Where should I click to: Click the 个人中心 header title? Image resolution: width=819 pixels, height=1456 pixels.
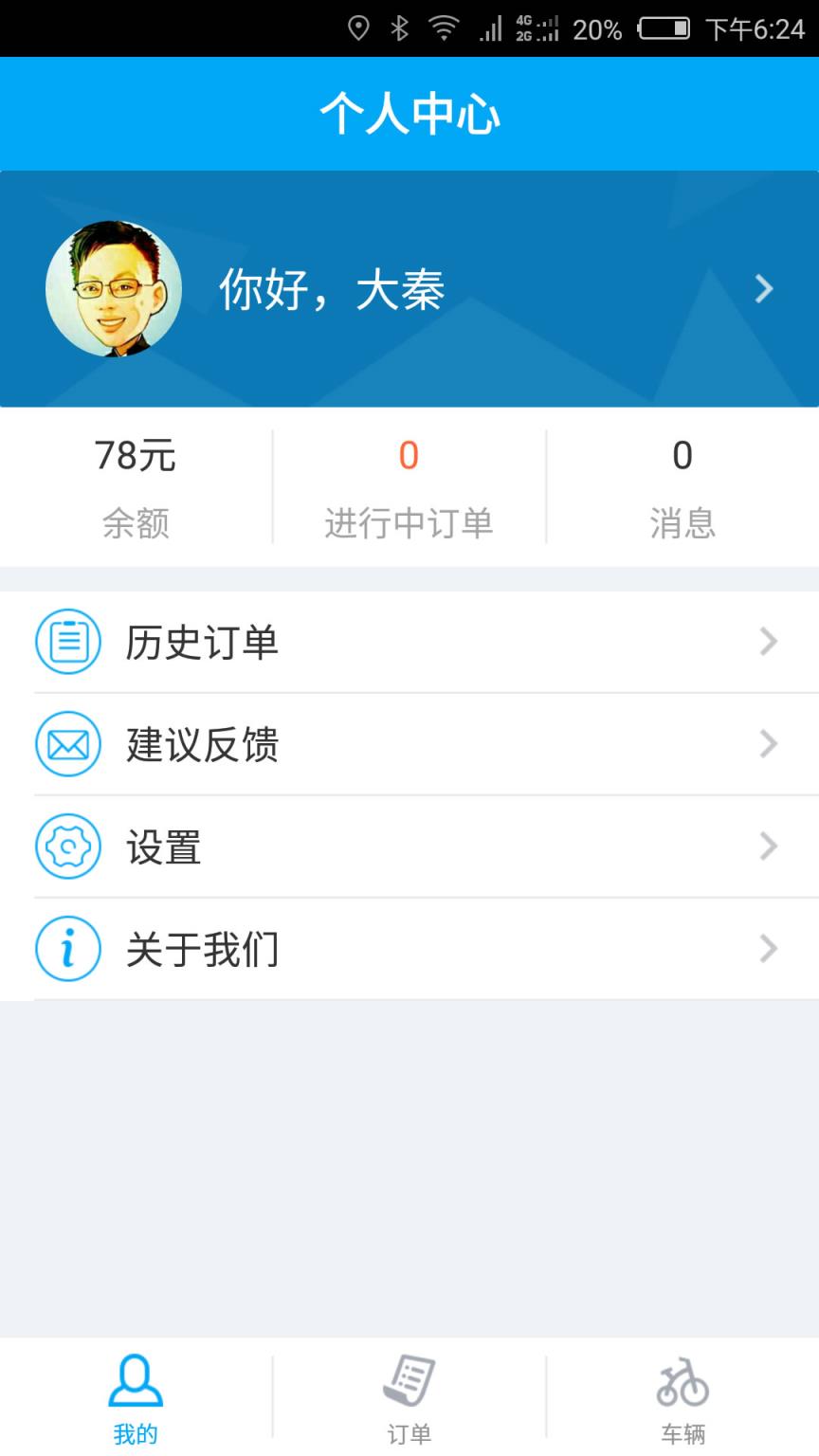[x=409, y=113]
